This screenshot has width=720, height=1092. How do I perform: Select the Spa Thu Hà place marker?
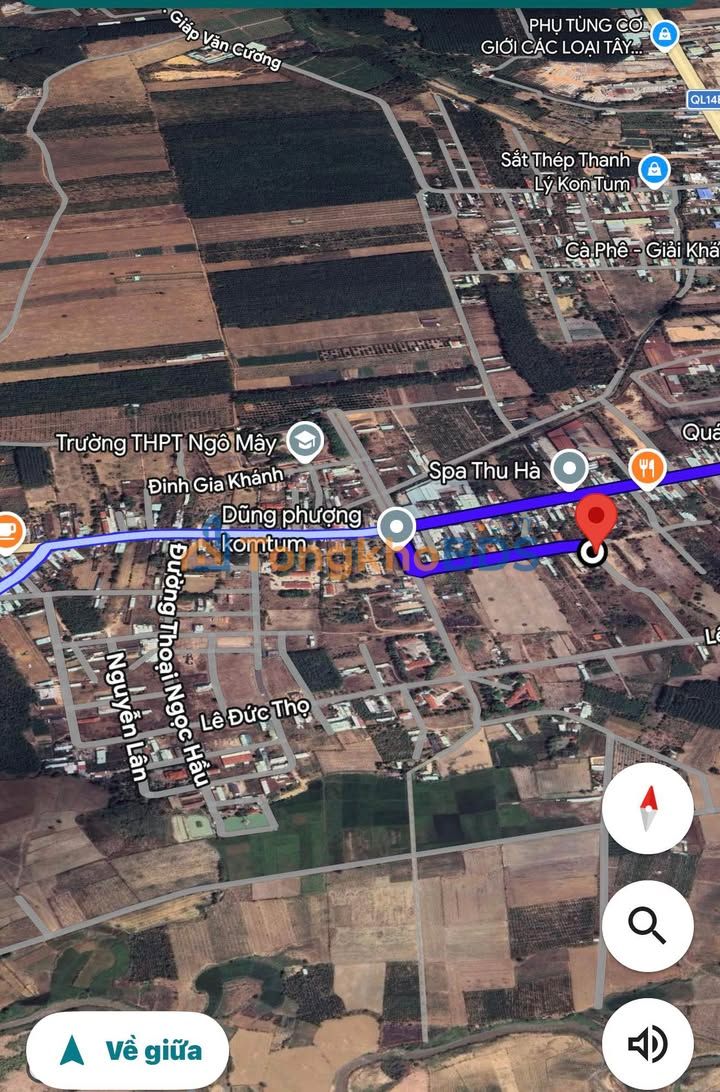[570, 468]
